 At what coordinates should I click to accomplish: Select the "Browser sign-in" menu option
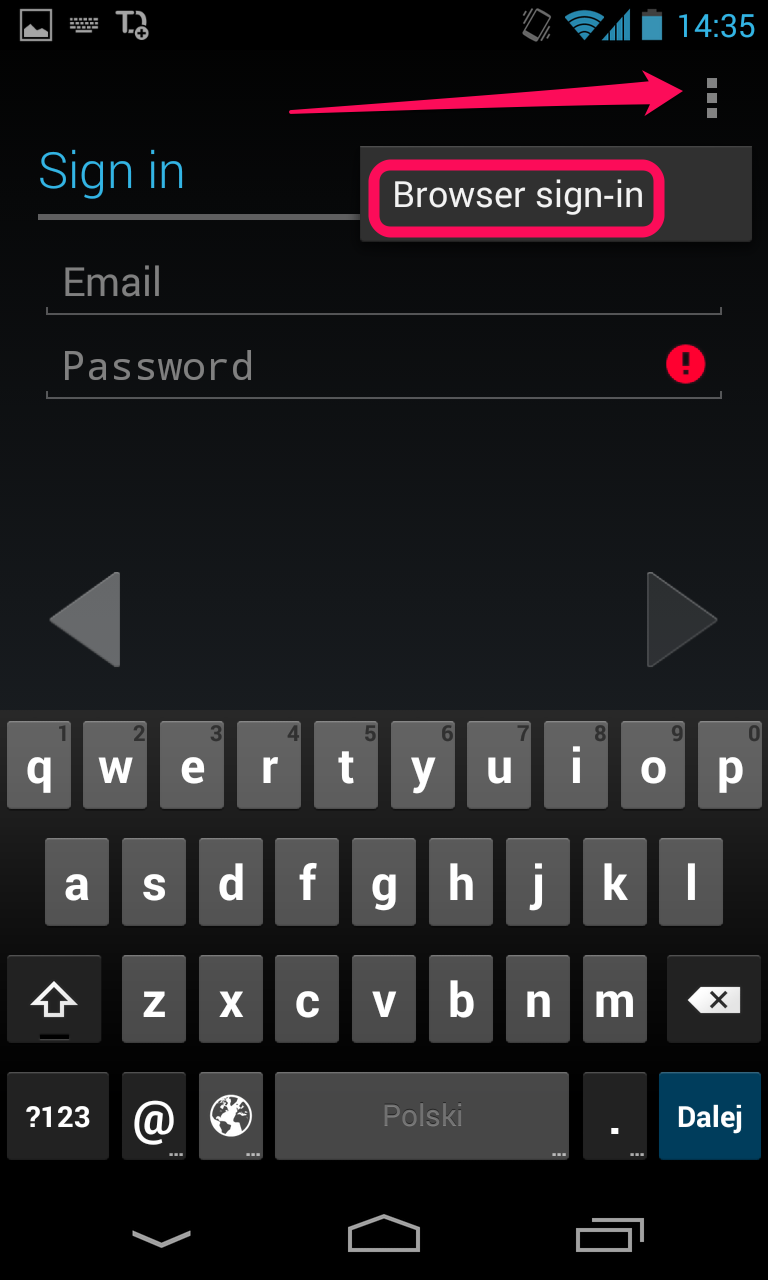(516, 196)
